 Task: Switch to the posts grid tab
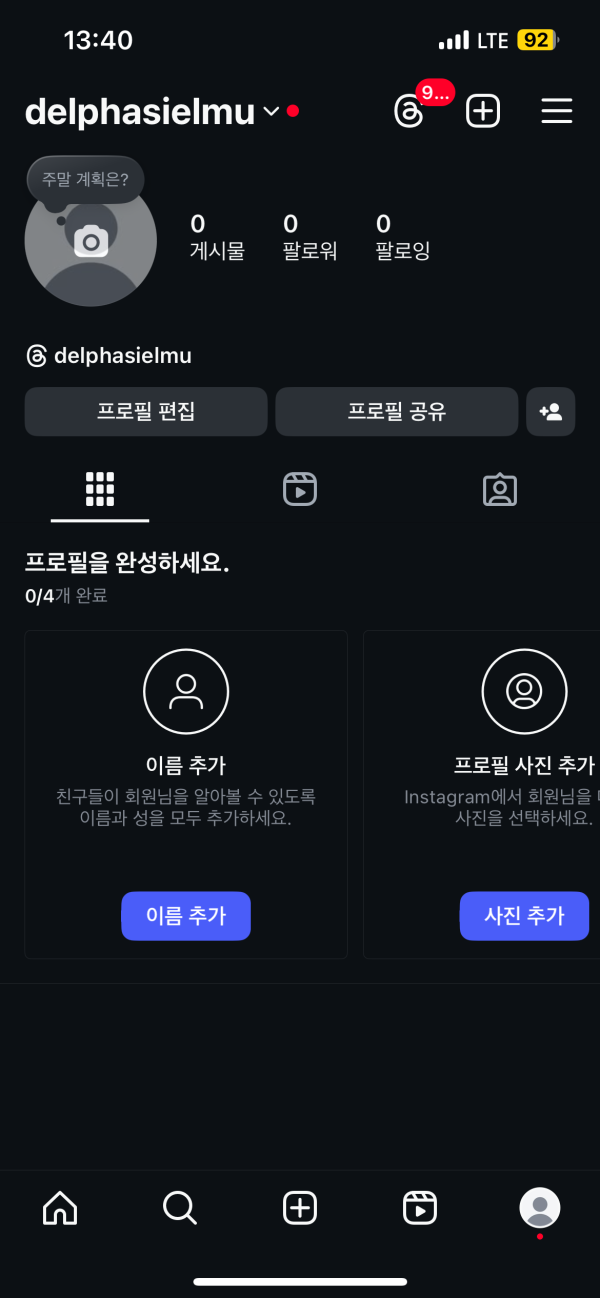coord(100,489)
